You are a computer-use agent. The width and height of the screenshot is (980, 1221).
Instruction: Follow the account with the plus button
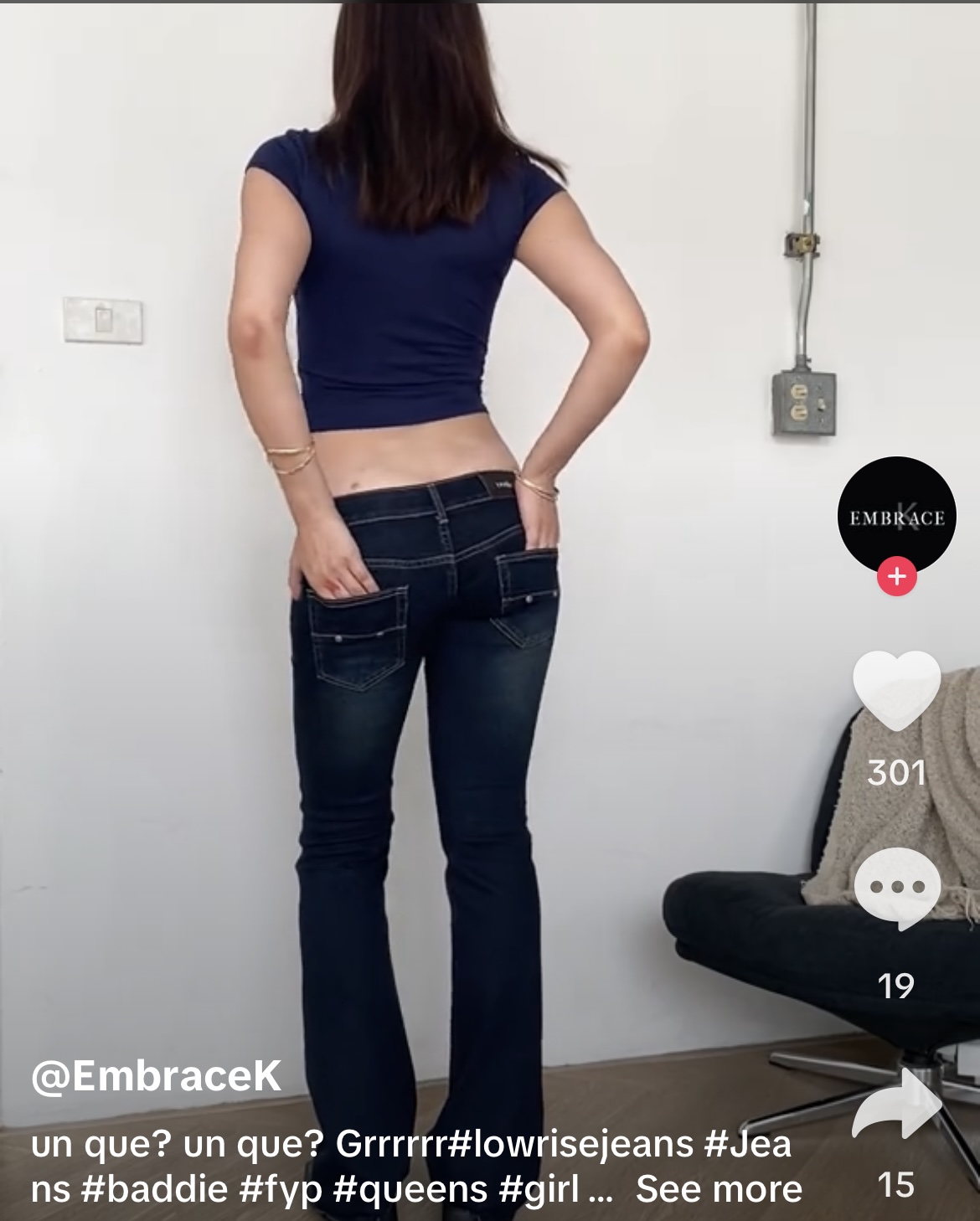coord(896,577)
